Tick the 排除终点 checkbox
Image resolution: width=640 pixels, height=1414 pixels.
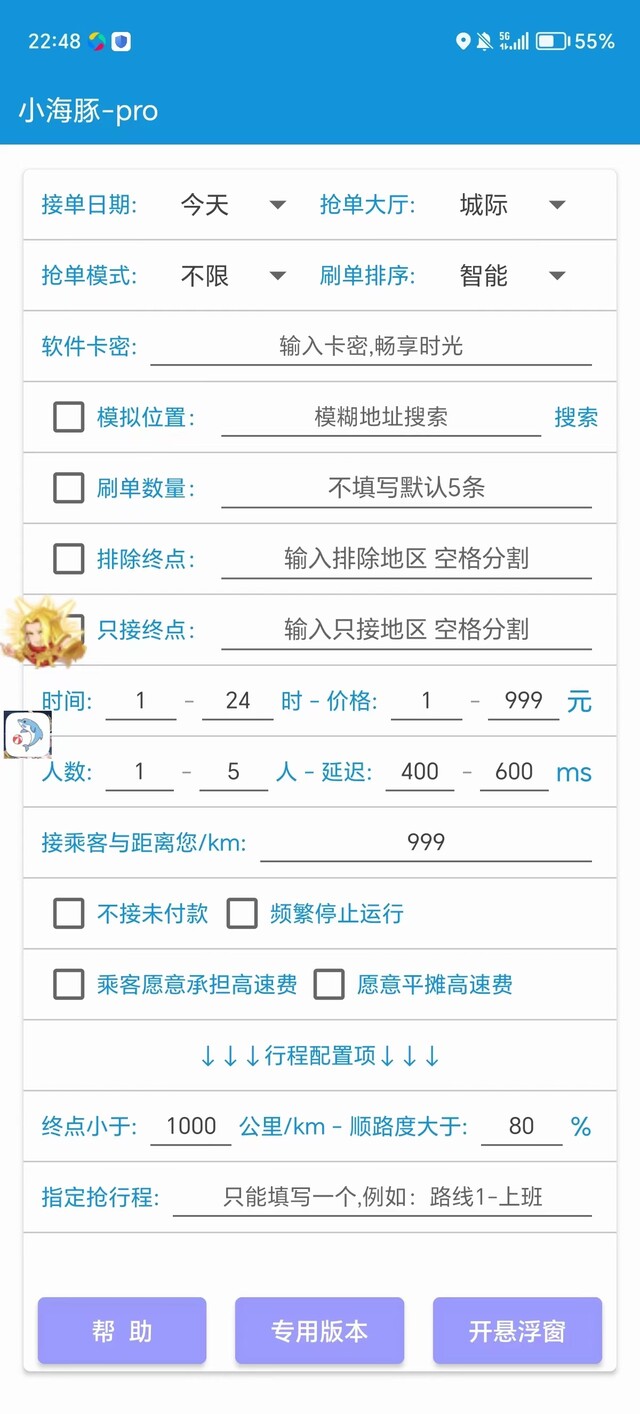click(x=68, y=559)
